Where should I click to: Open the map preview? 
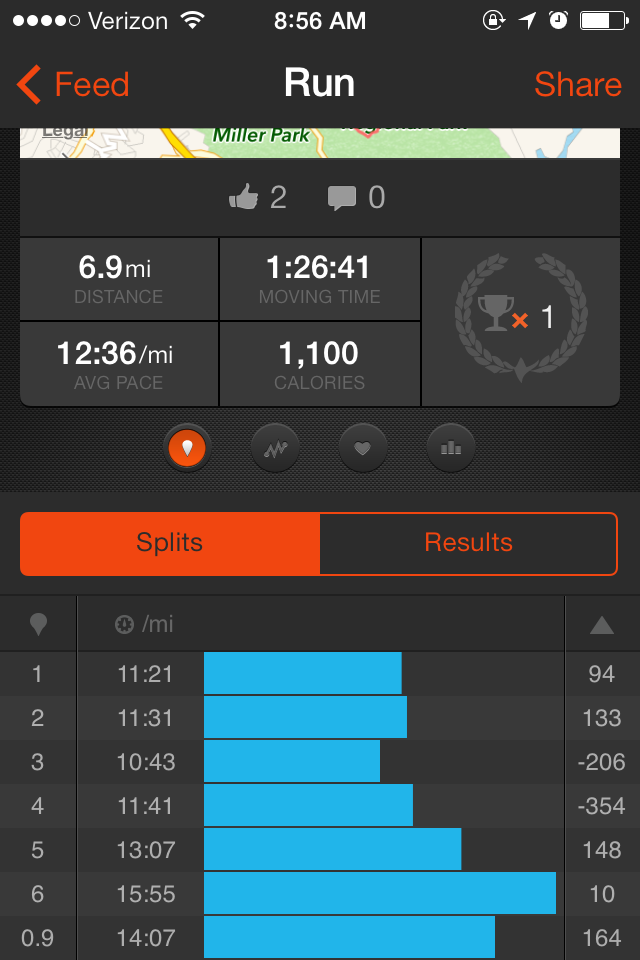pyautogui.click(x=320, y=142)
